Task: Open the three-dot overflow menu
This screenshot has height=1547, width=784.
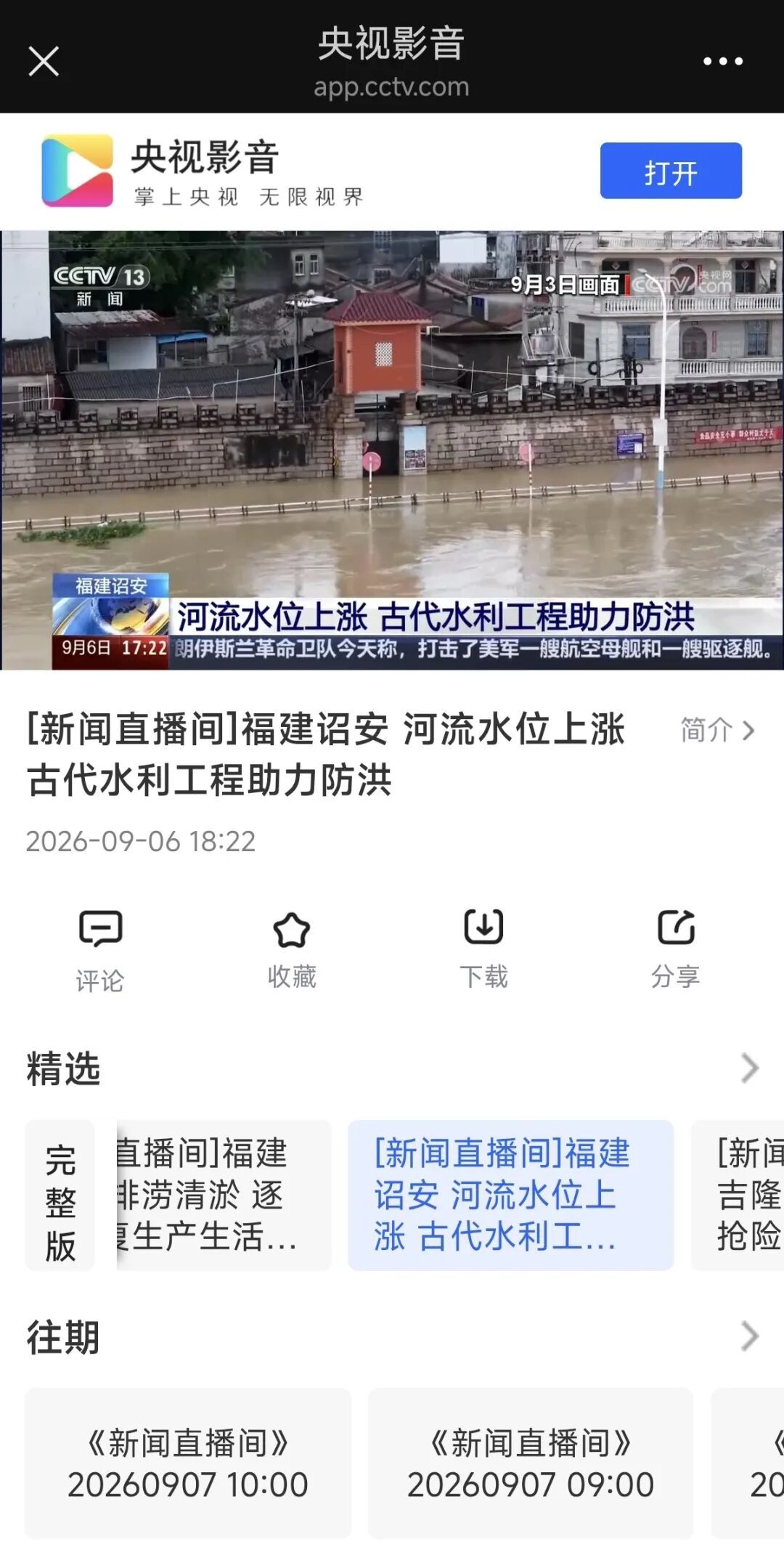Action: click(x=722, y=62)
